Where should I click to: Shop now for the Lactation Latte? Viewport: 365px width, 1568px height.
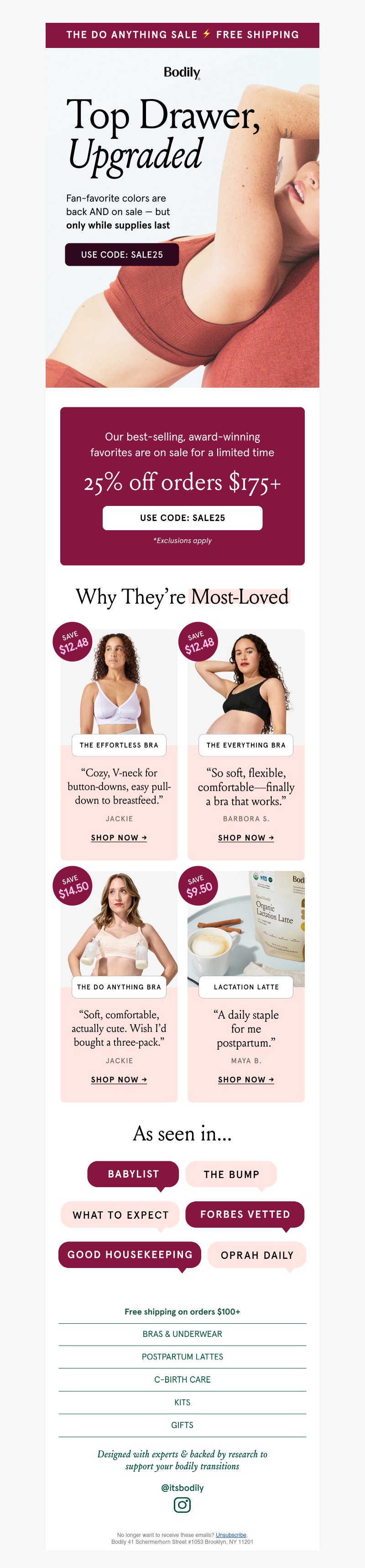(x=246, y=1079)
